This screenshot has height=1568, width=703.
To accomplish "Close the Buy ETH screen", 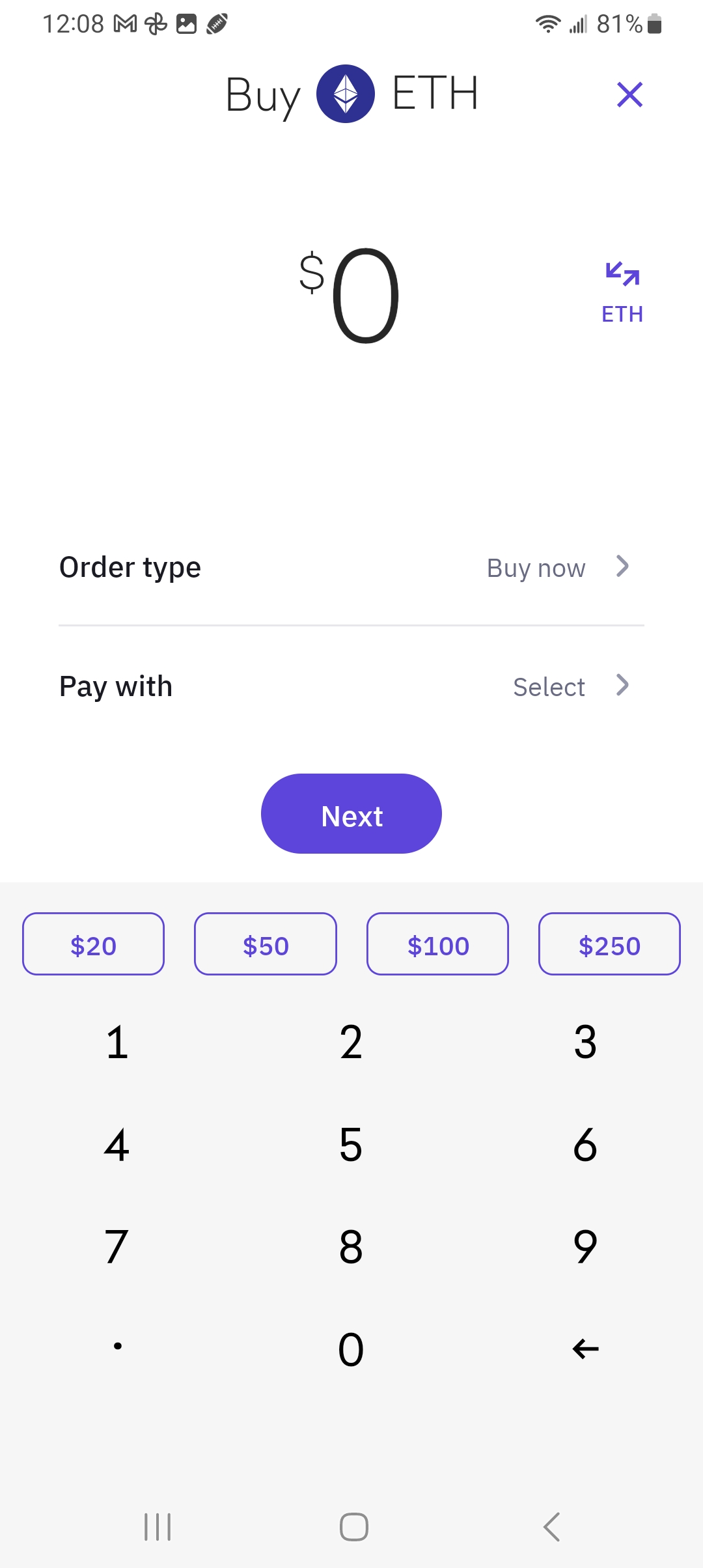I will (x=629, y=94).
